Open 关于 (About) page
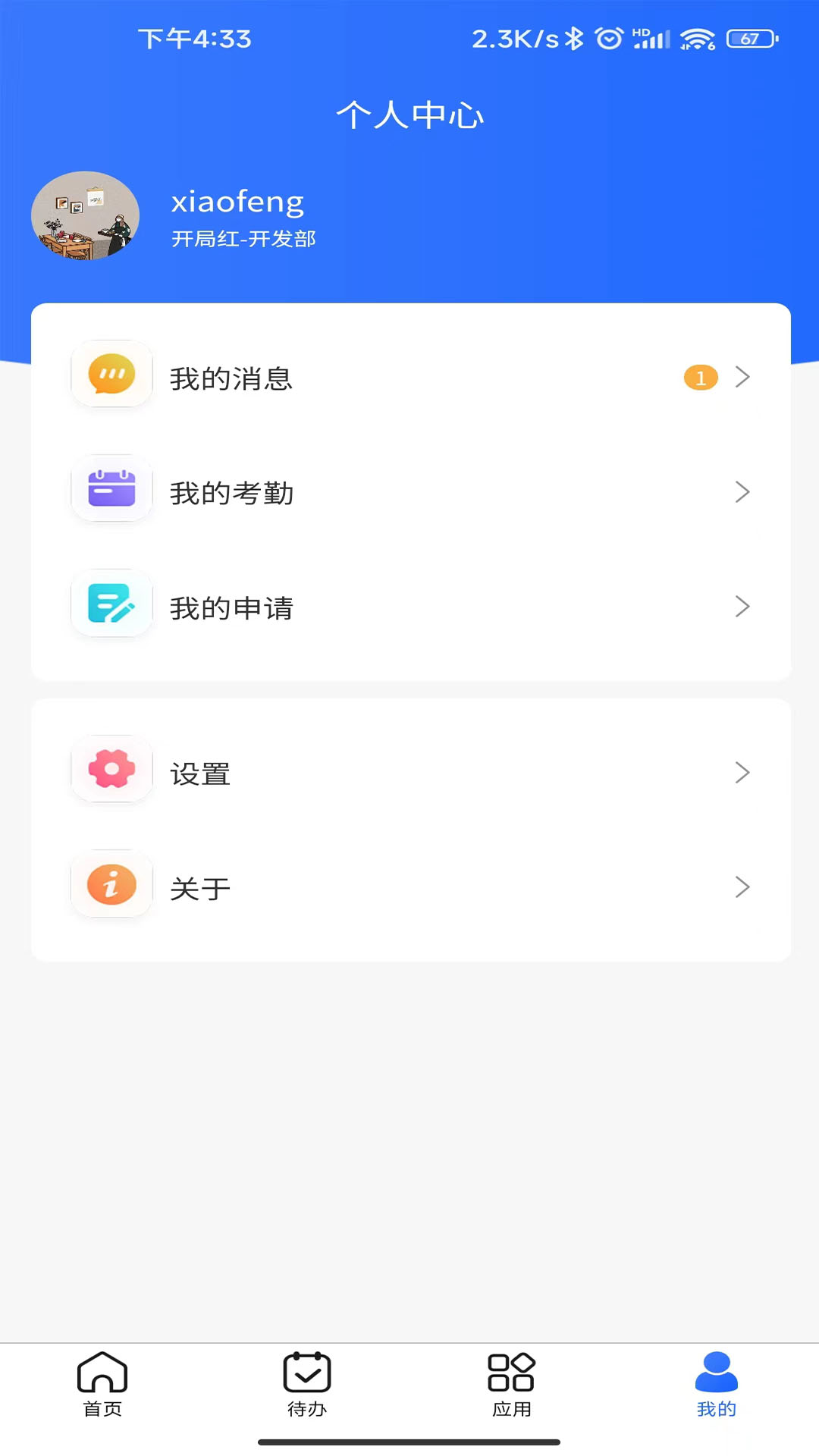 coord(409,887)
